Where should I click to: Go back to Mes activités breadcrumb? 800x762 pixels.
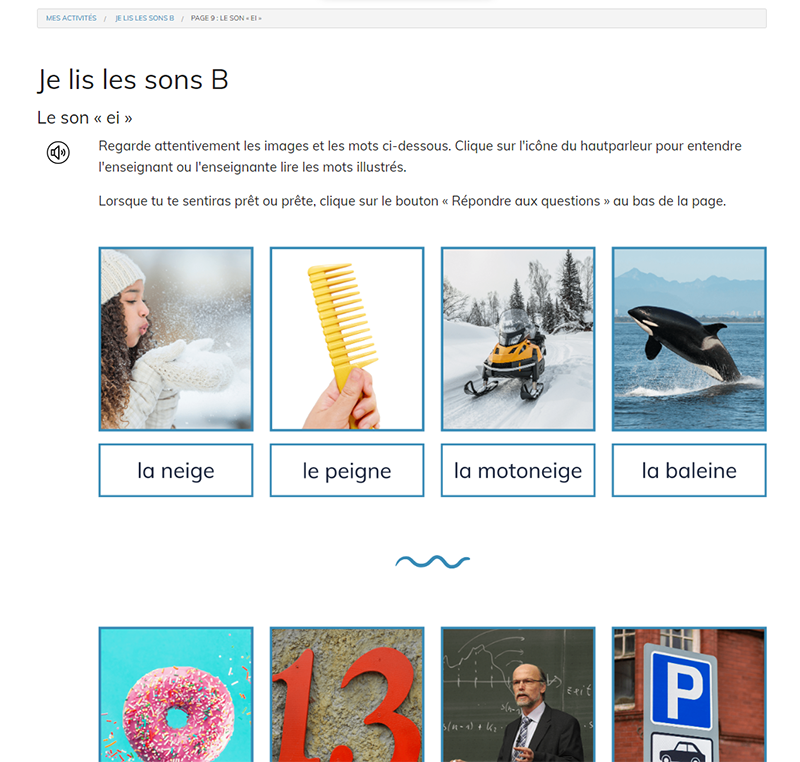coord(71,18)
